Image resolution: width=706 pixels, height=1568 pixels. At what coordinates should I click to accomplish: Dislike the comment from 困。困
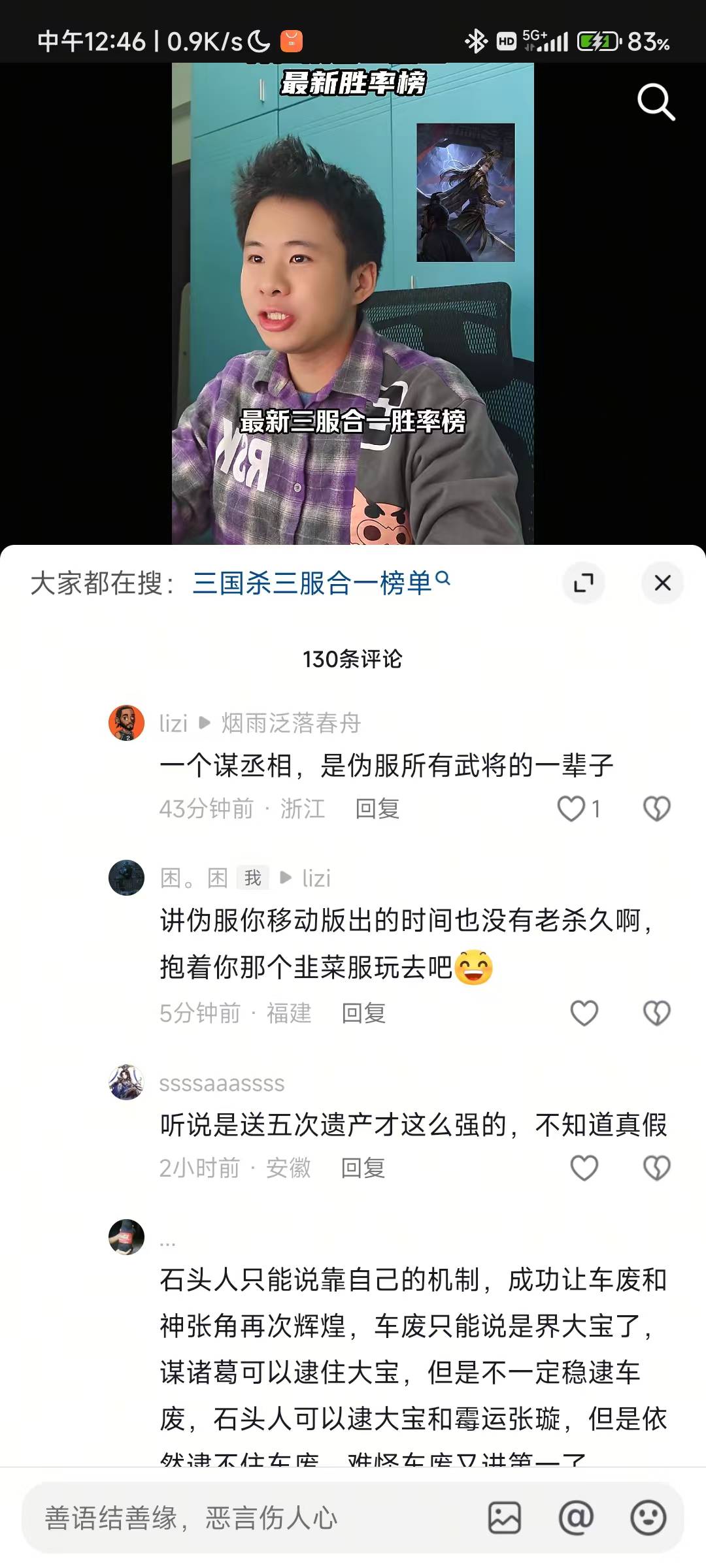coord(656,1013)
